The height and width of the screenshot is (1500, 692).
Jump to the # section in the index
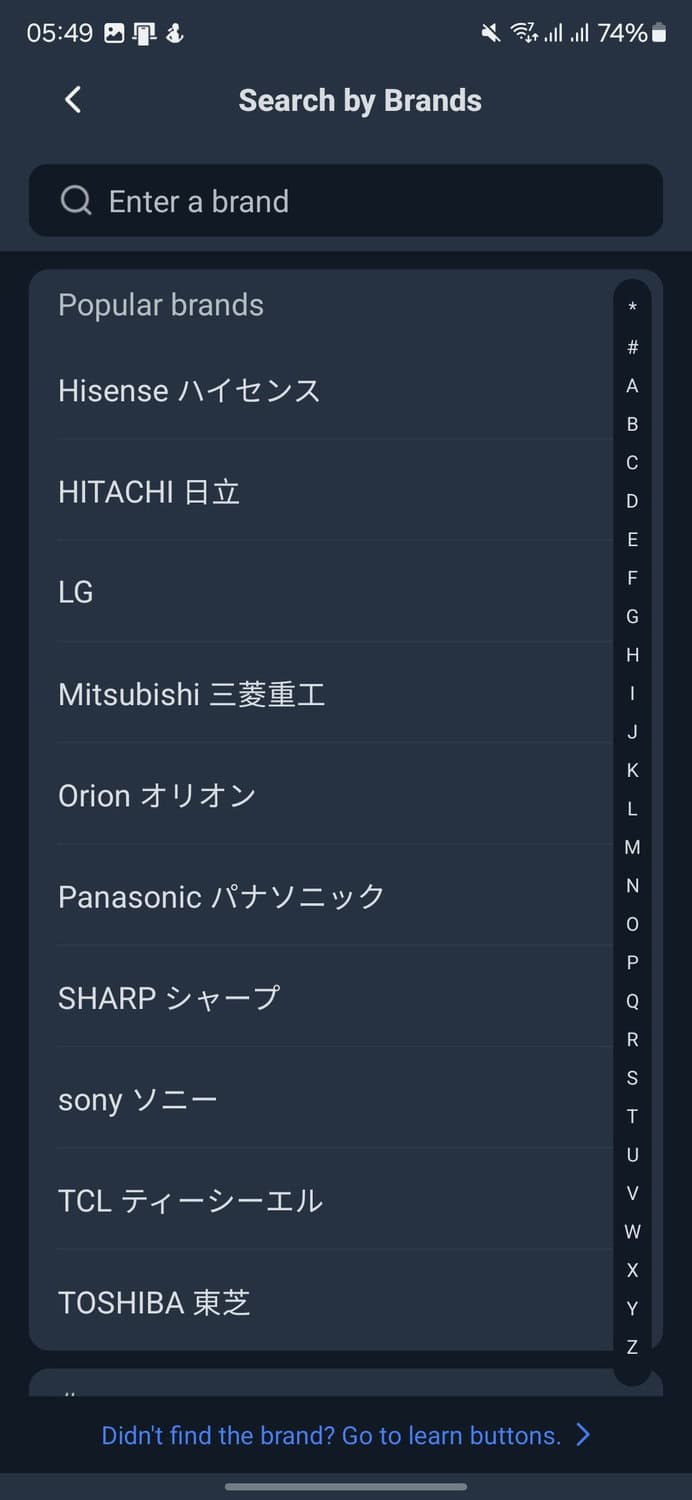pyautogui.click(x=632, y=348)
